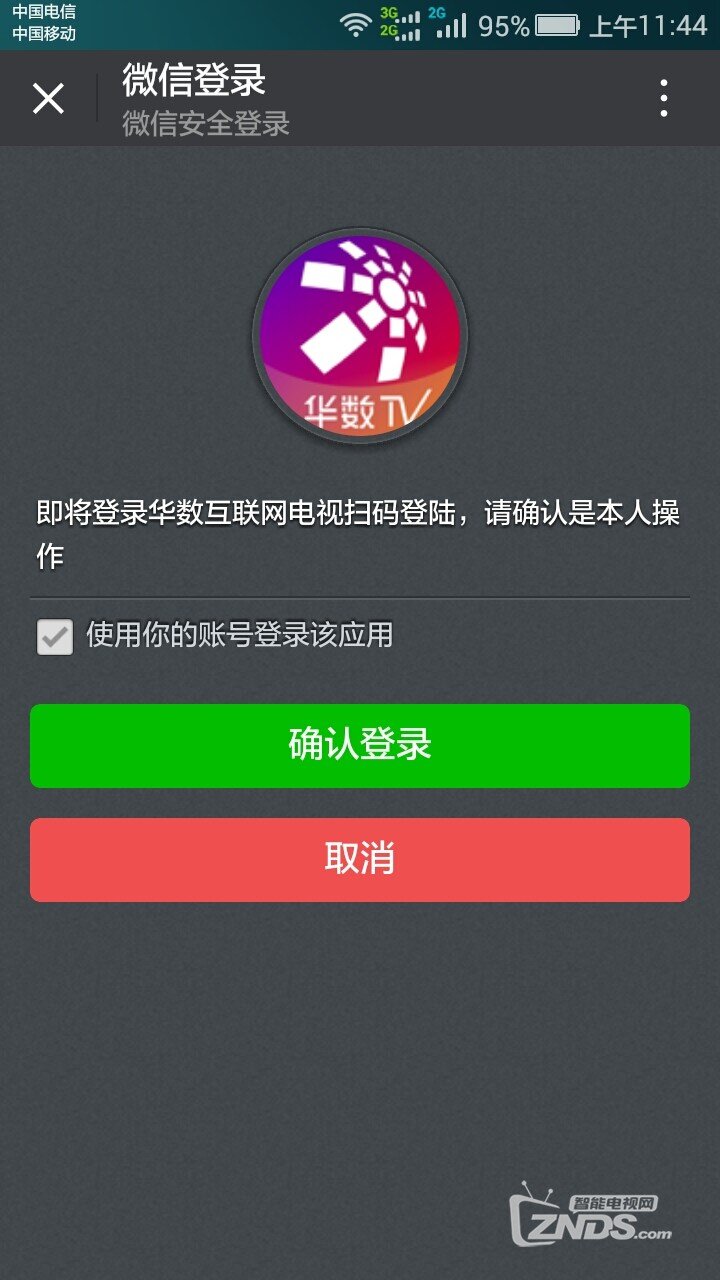The width and height of the screenshot is (720, 1280).
Task: Tap the green 确认登录 button
Action: [x=360, y=745]
